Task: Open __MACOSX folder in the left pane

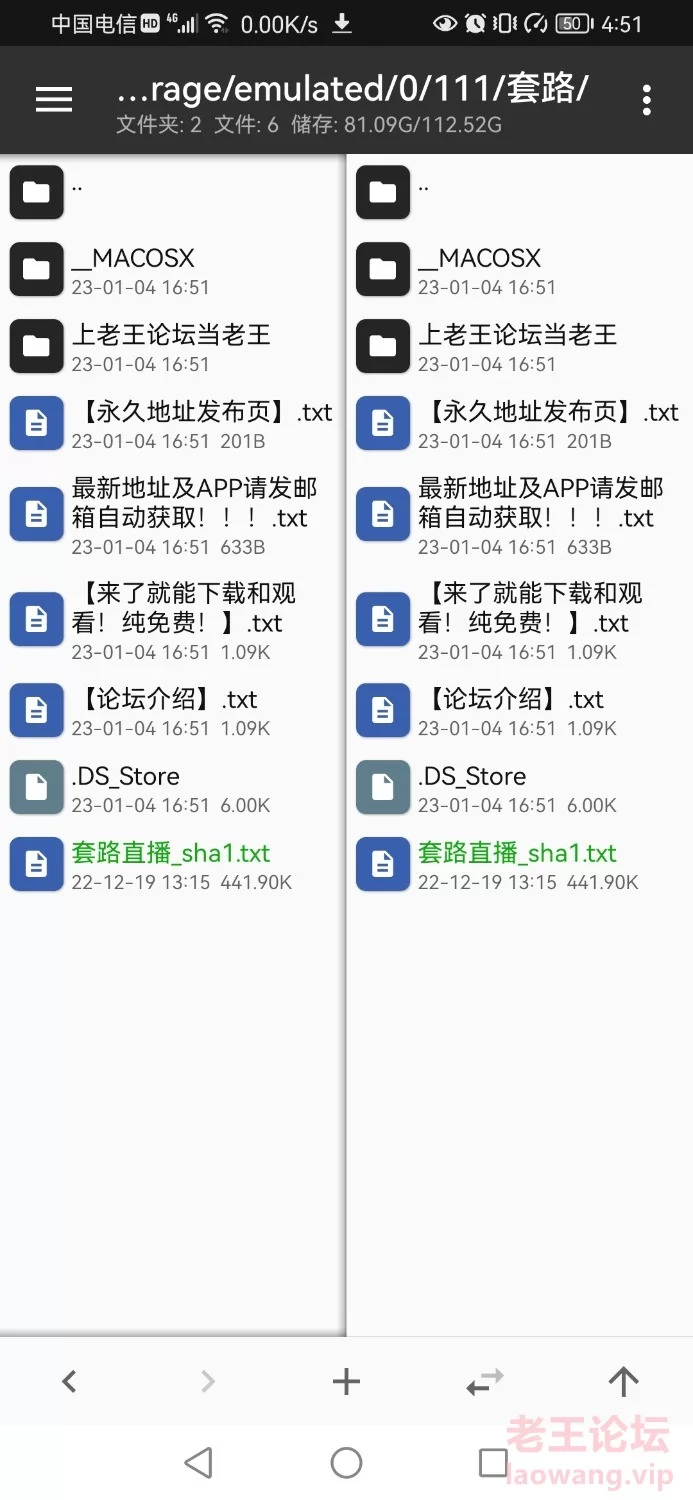Action: (172, 270)
